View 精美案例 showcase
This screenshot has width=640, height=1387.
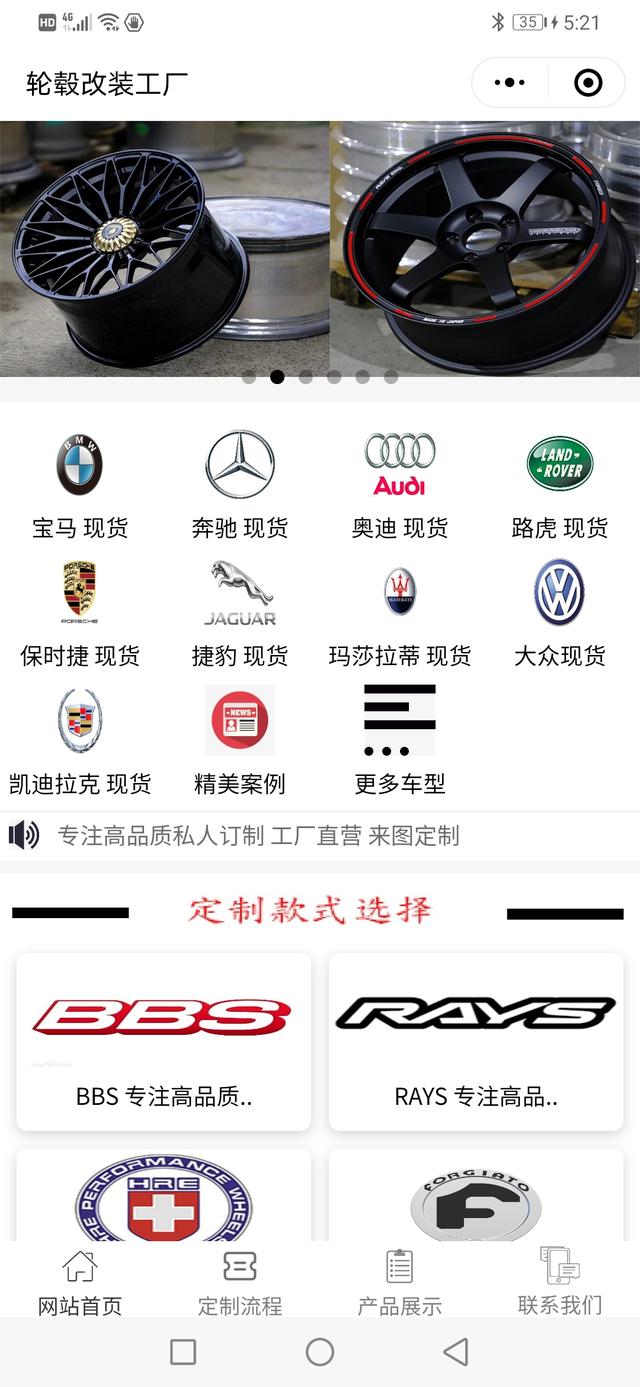click(240, 741)
